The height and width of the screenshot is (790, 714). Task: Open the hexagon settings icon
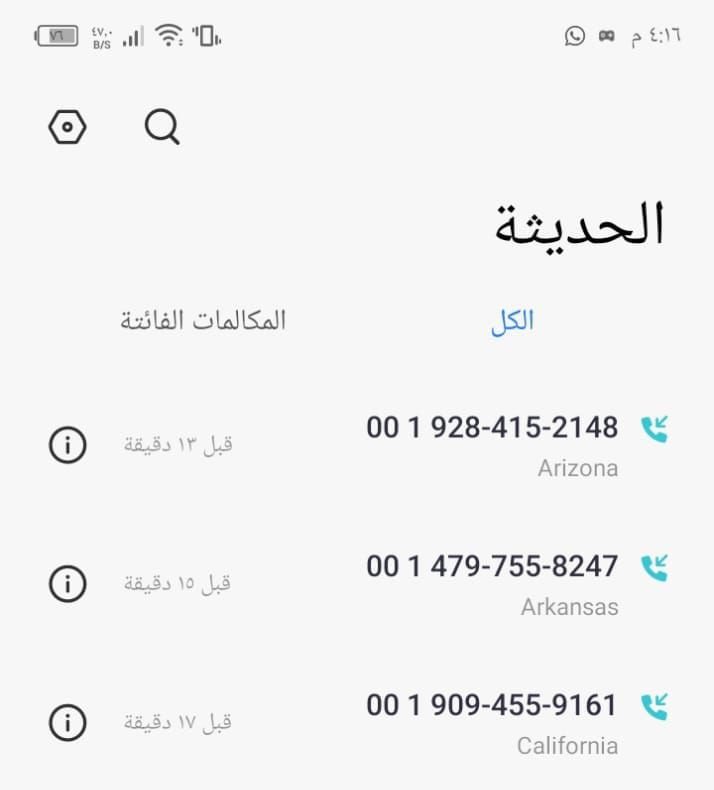coord(68,127)
